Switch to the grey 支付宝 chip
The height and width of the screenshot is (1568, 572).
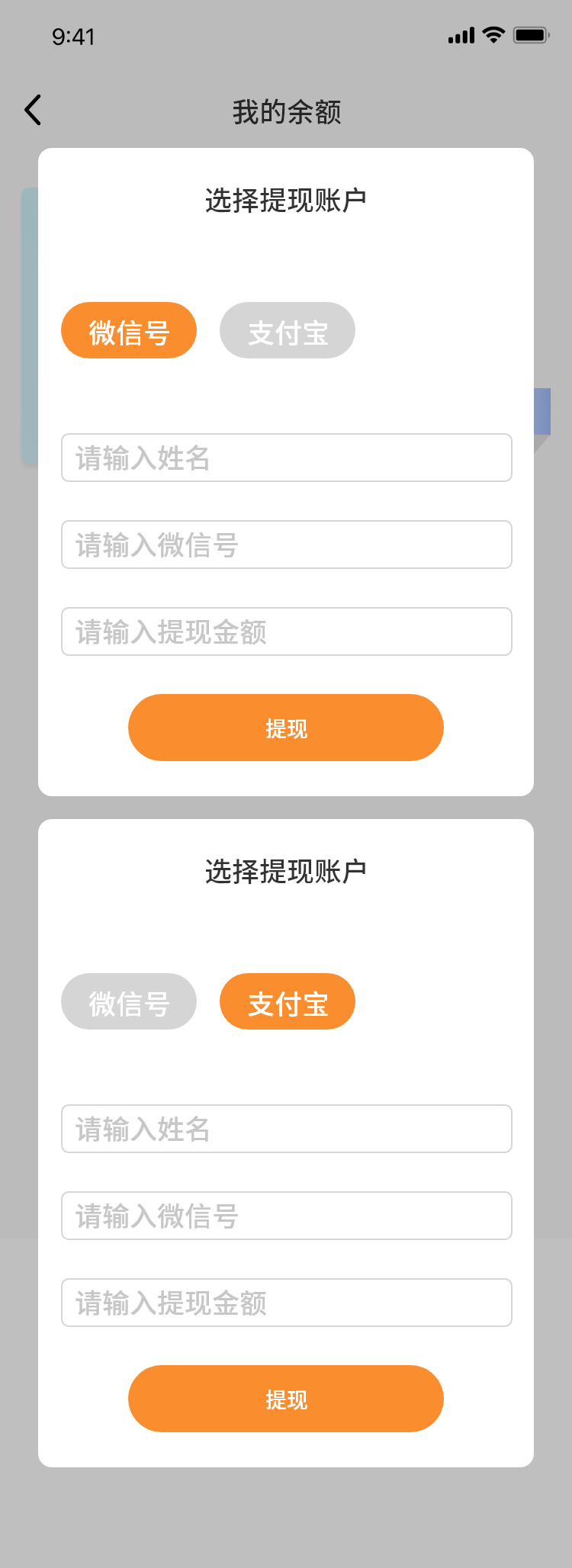pyautogui.click(x=288, y=330)
